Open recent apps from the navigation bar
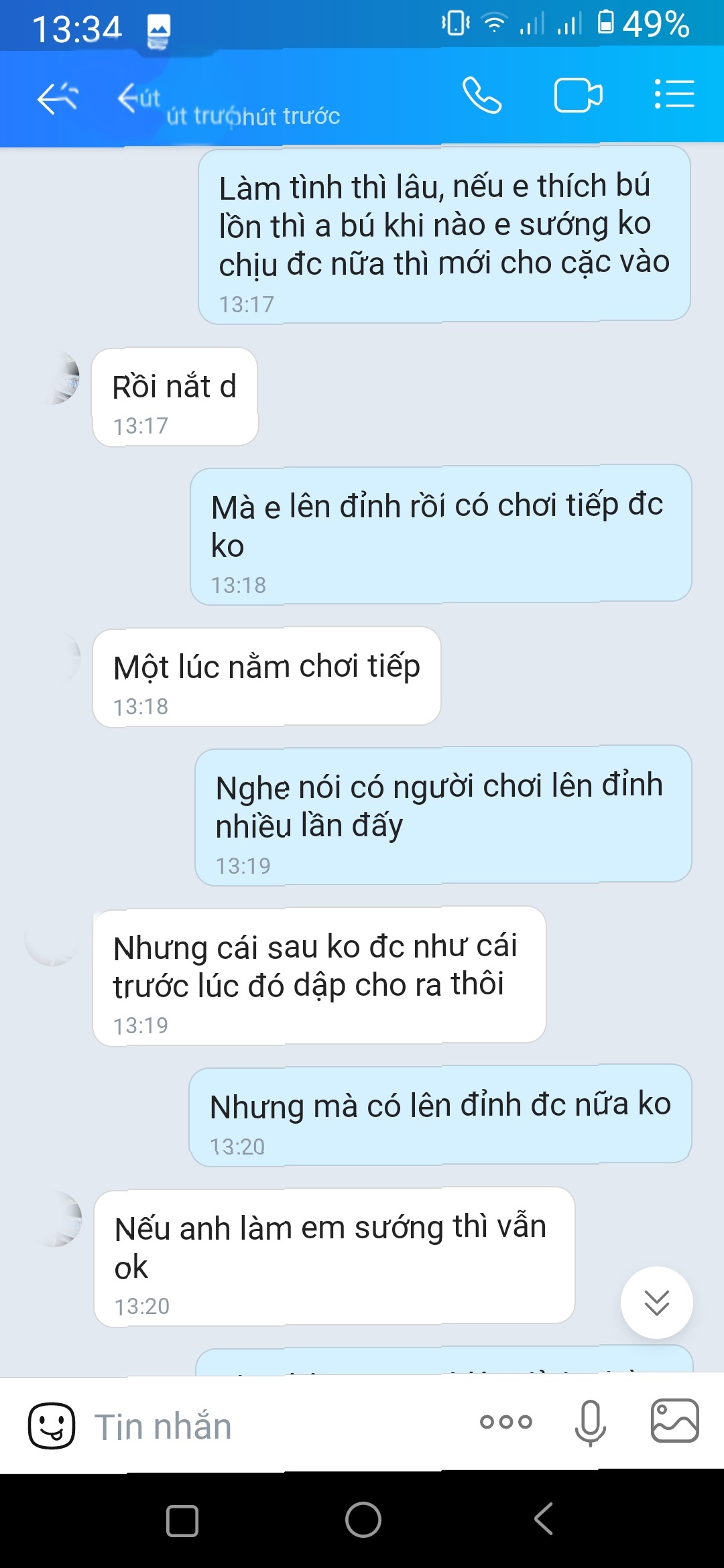This screenshot has width=724, height=1568. pos(182,1520)
